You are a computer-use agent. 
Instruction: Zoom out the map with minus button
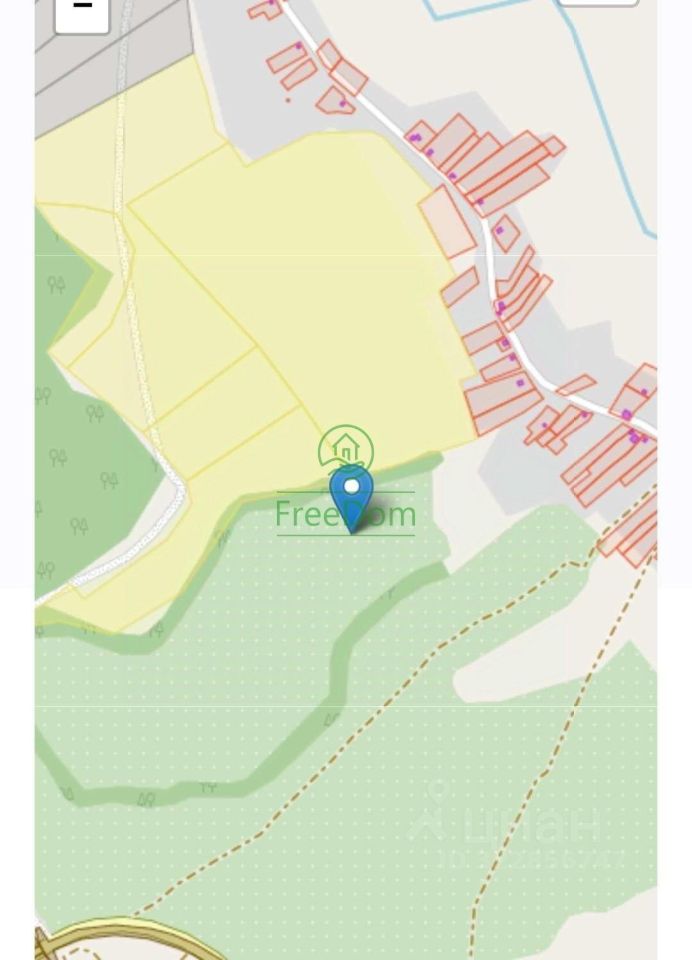coord(82,9)
